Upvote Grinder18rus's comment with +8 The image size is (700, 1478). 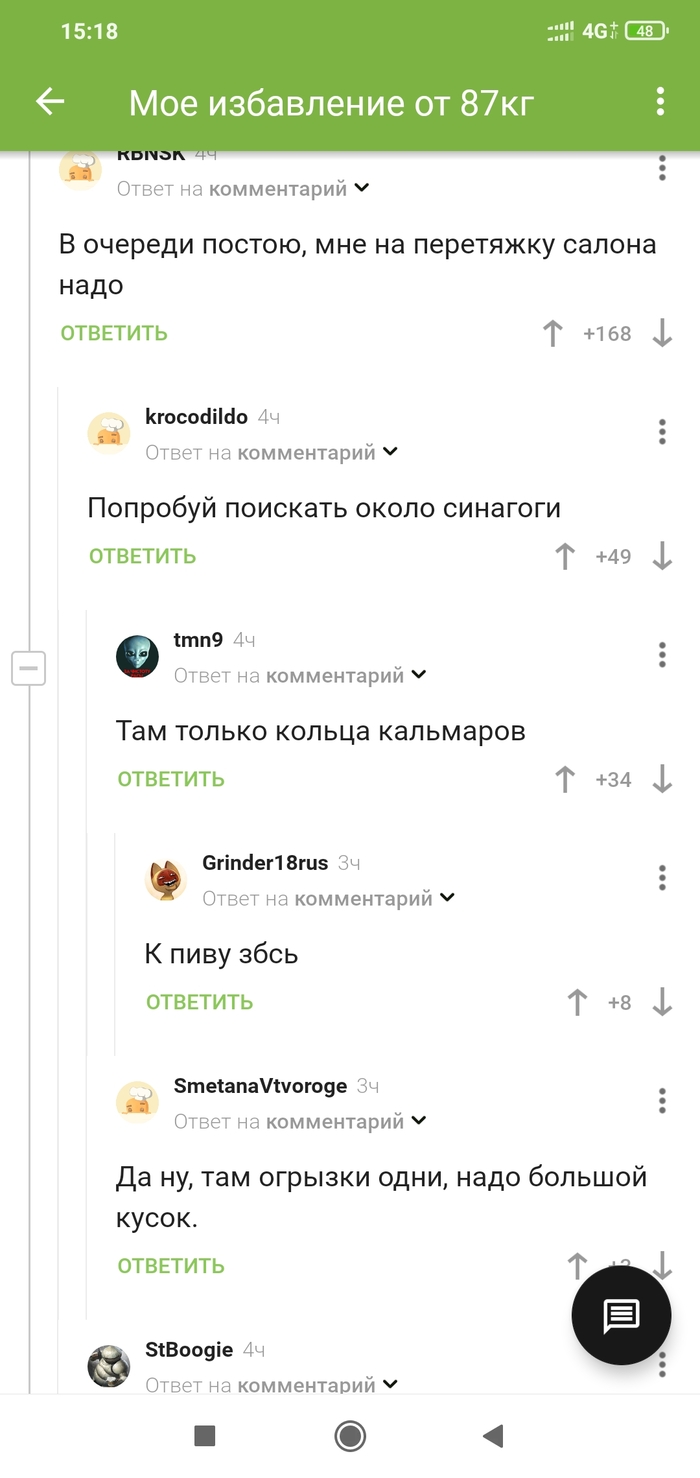(x=577, y=1002)
